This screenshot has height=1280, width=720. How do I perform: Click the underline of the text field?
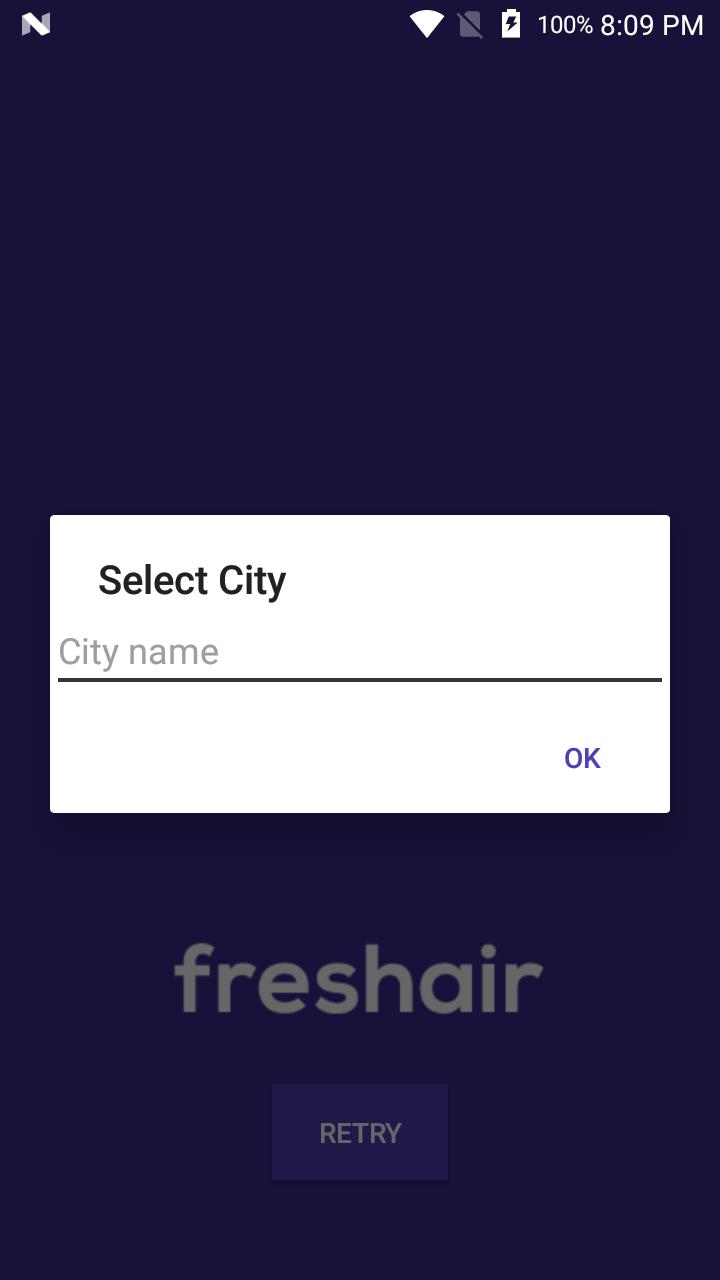360,681
